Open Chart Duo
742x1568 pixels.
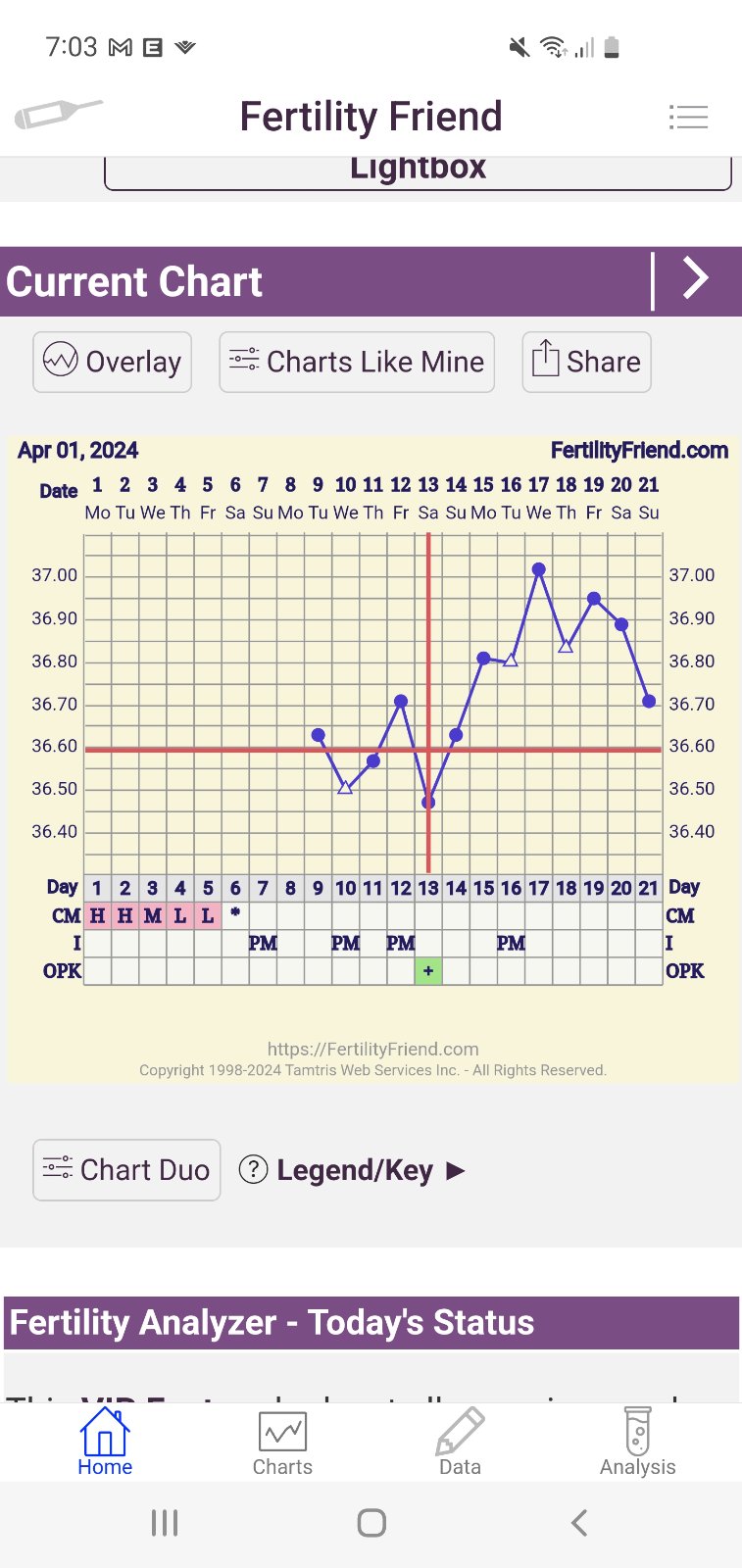[126, 1169]
